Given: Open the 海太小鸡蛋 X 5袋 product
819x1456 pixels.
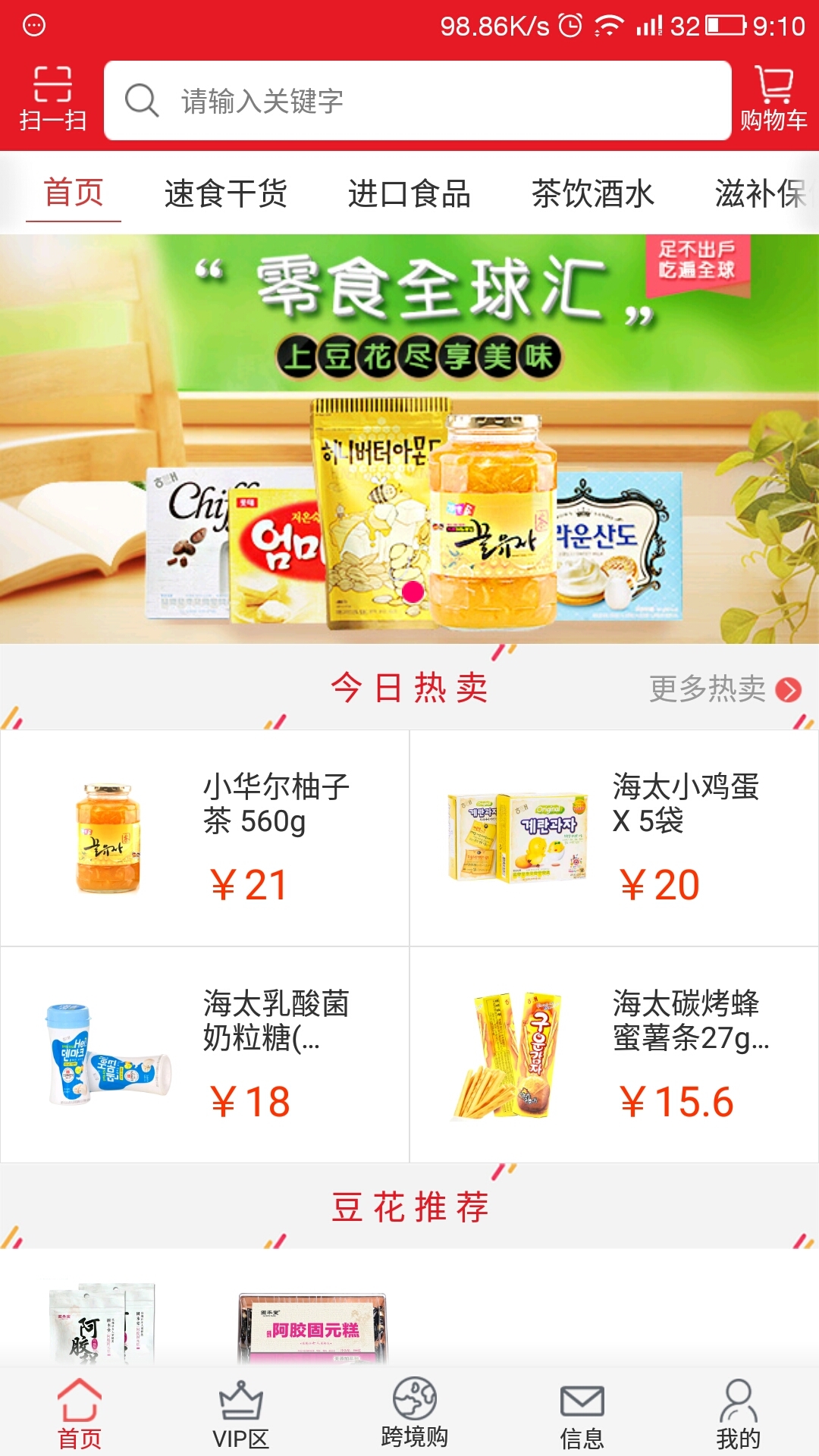Looking at the screenshot, I should (614, 838).
